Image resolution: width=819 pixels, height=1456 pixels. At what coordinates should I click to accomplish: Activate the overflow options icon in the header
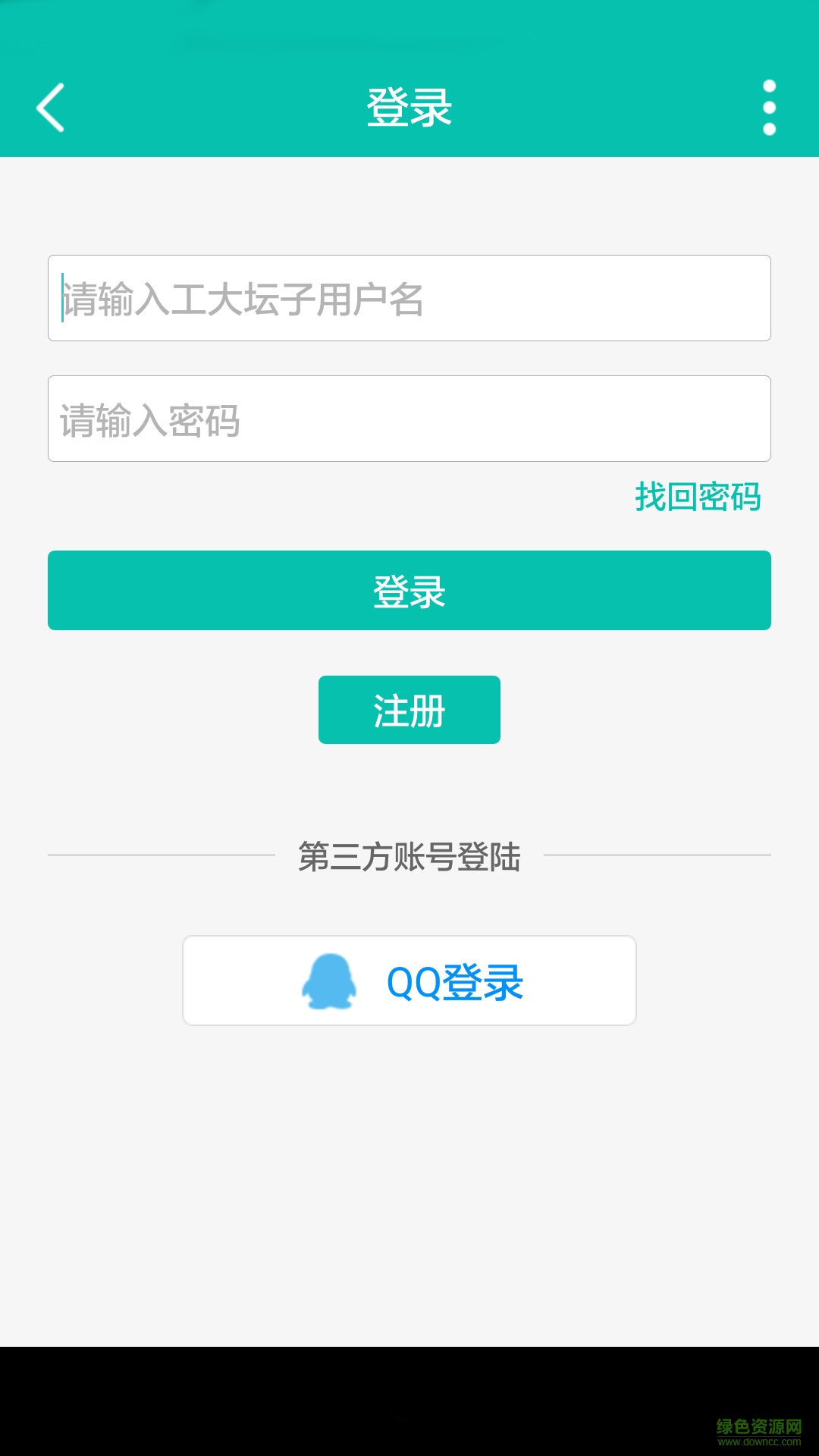[769, 108]
